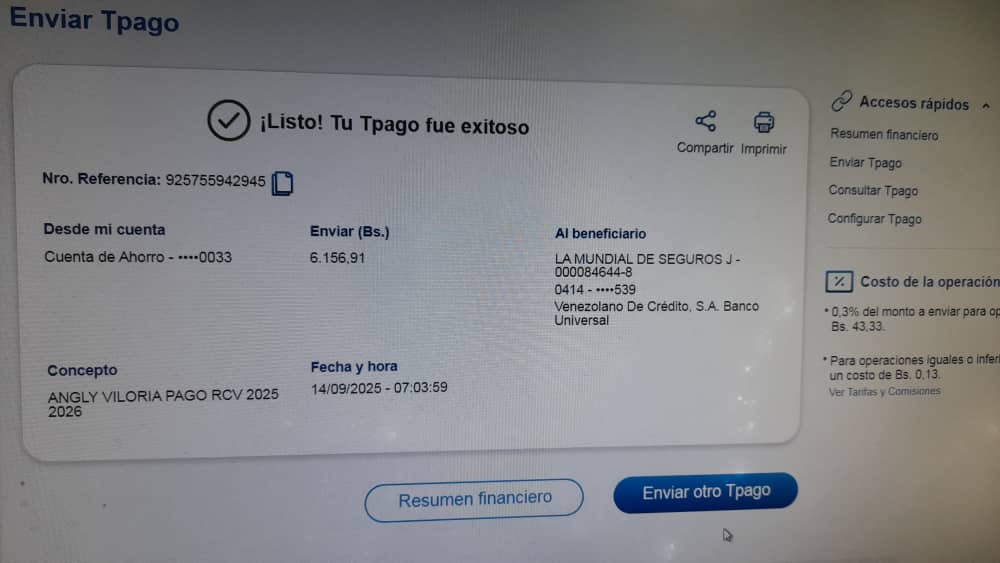Open Consultar Tpago quick link

click(x=872, y=191)
